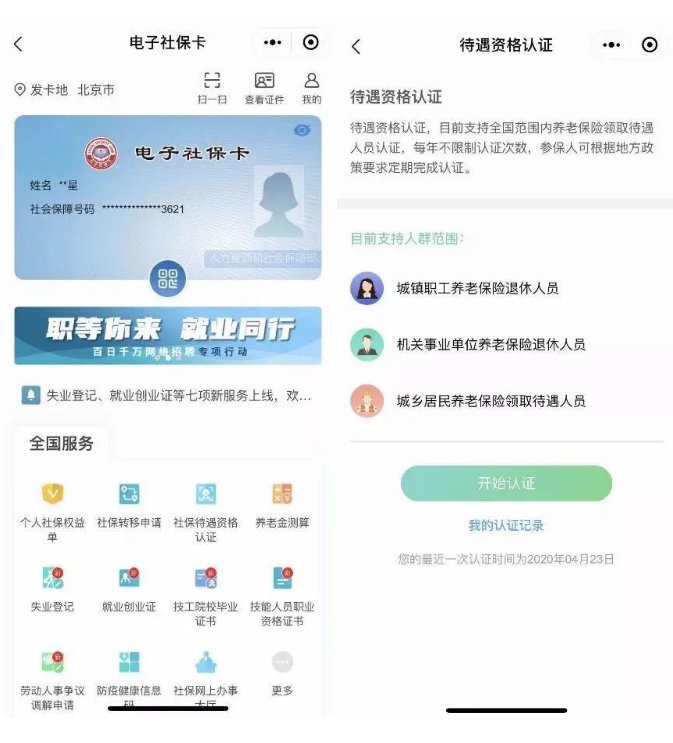This screenshot has height=743, width=673.
Task: Go back from the 待遇资格认证 page
Action: tap(356, 46)
